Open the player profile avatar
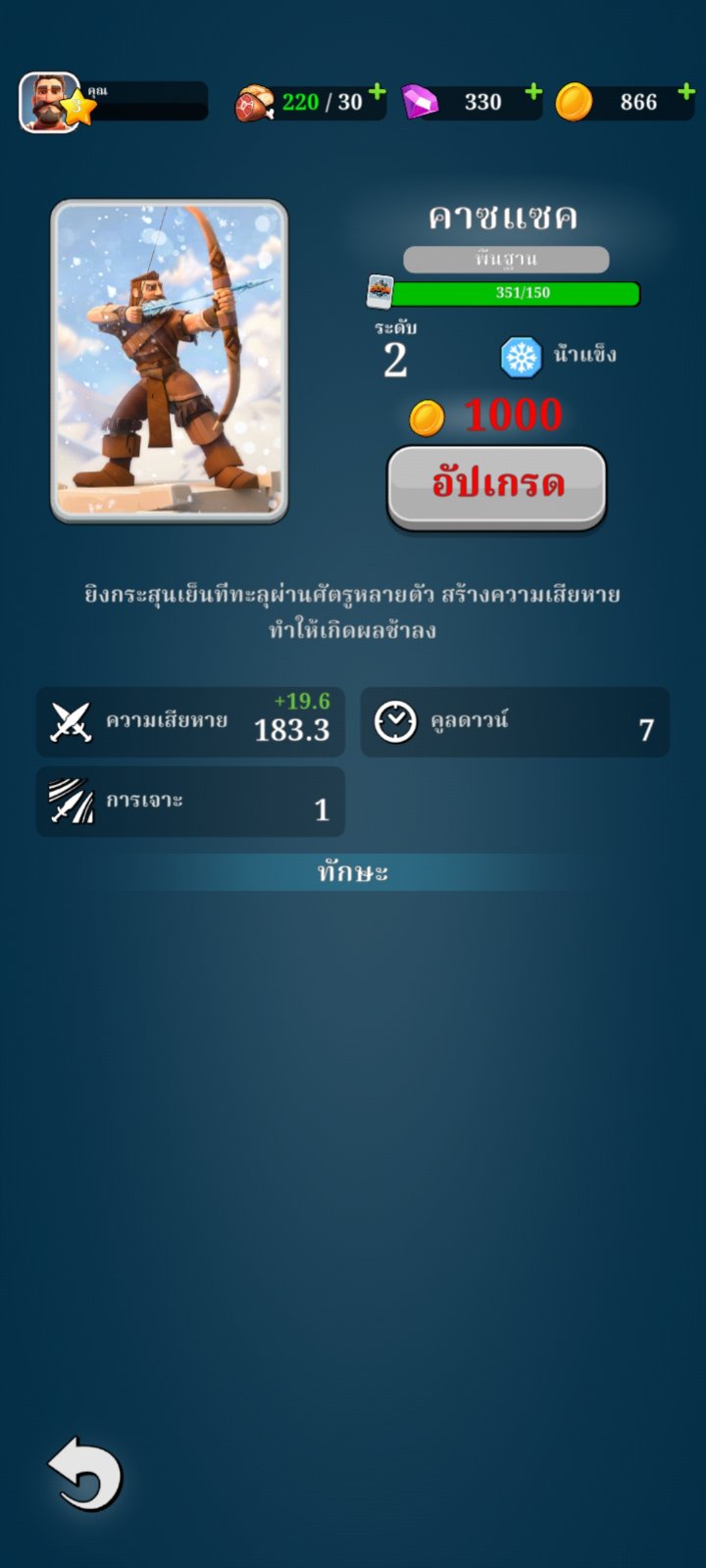The height and width of the screenshot is (1568, 706). click(x=49, y=102)
